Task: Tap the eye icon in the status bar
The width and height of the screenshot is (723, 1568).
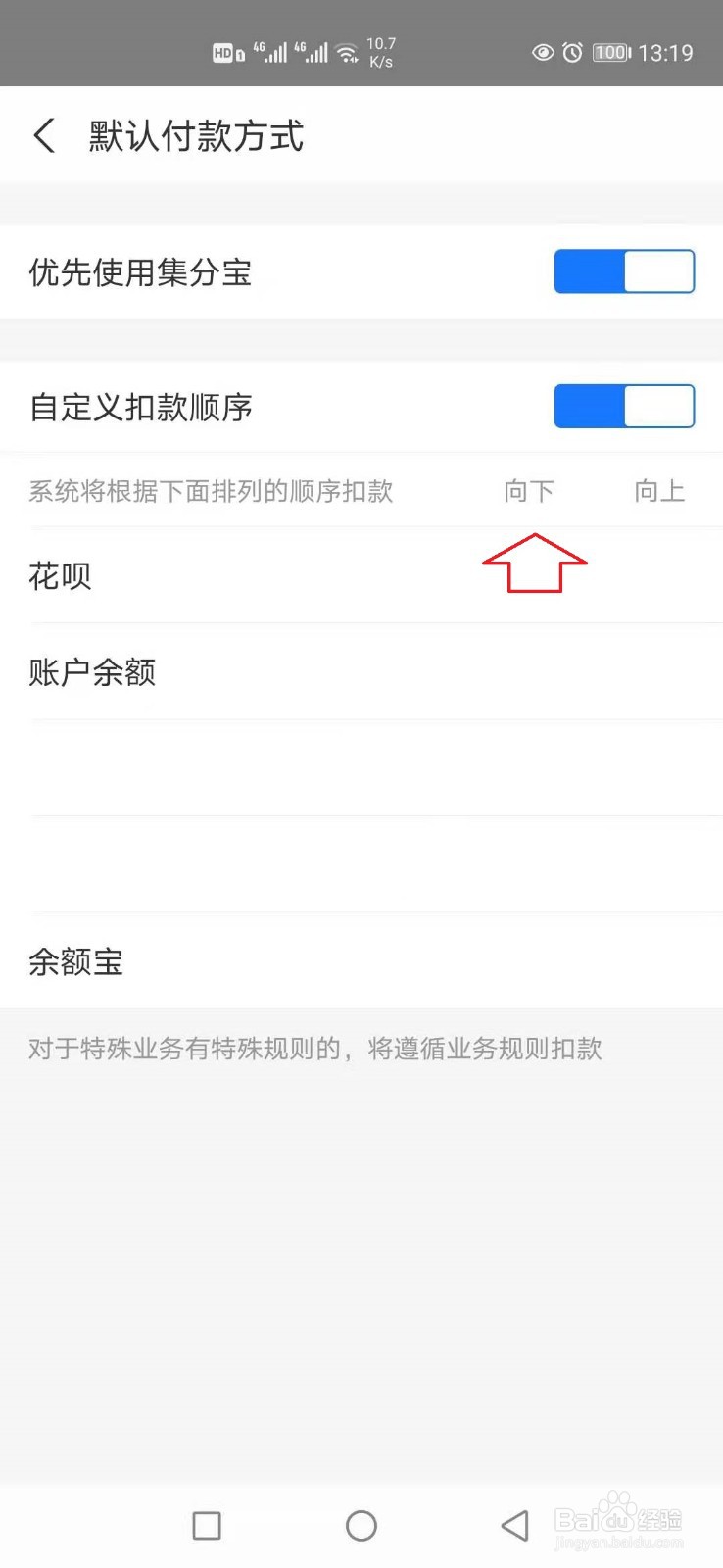Action: [543, 53]
